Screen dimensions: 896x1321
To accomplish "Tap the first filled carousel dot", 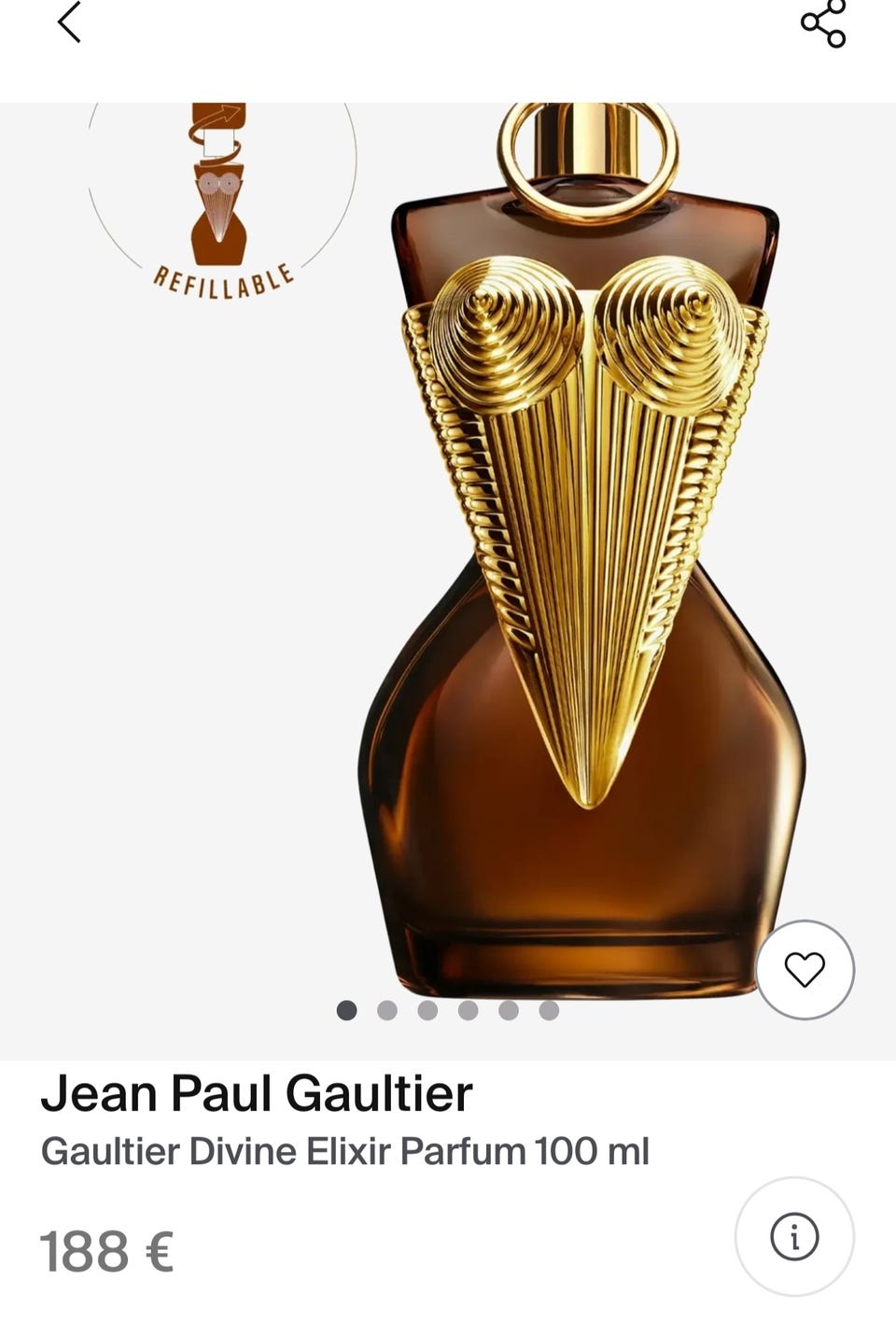I will (347, 1008).
